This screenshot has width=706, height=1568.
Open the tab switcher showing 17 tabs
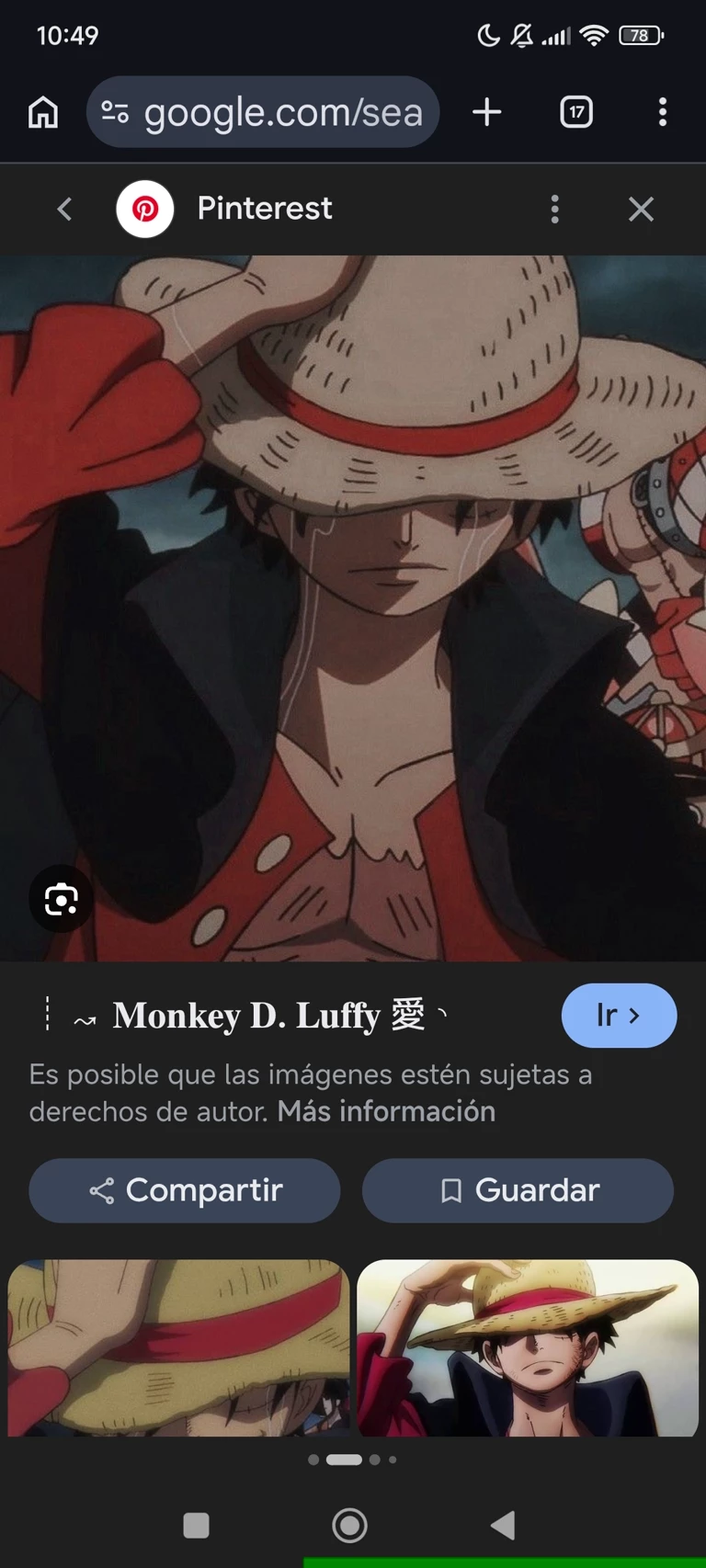(576, 112)
